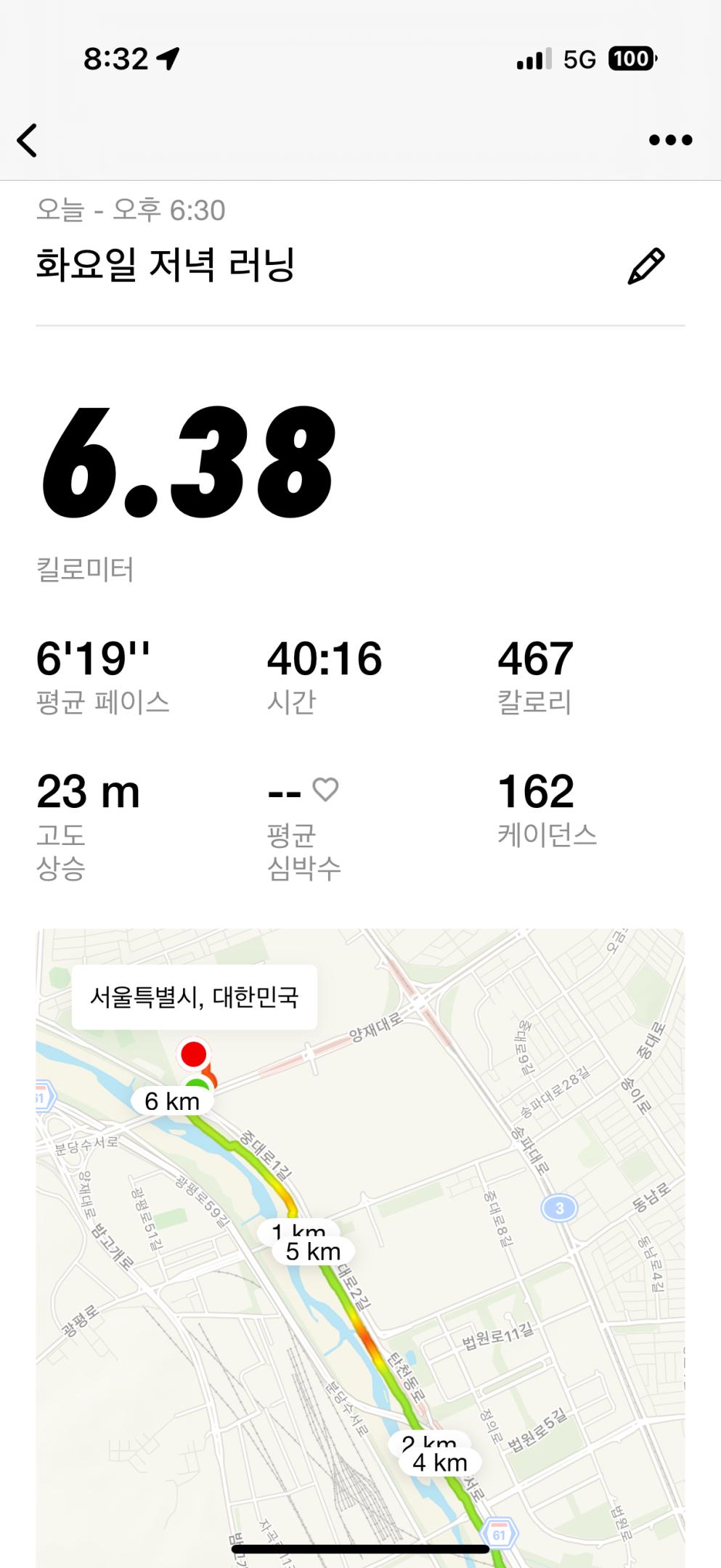Go back using the top-left arrow
This screenshot has width=721, height=1568.
point(28,140)
